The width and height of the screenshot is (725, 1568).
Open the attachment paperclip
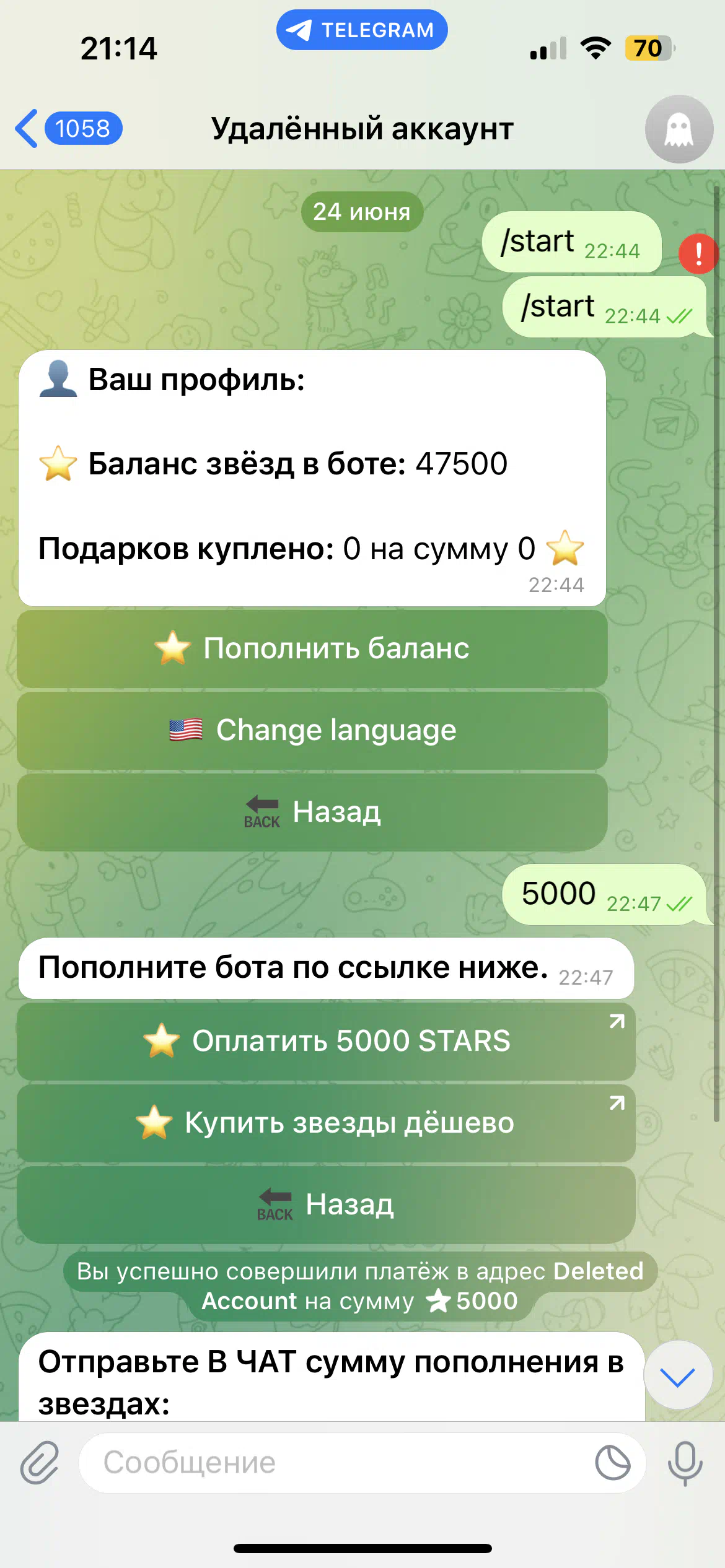pyautogui.click(x=40, y=1463)
